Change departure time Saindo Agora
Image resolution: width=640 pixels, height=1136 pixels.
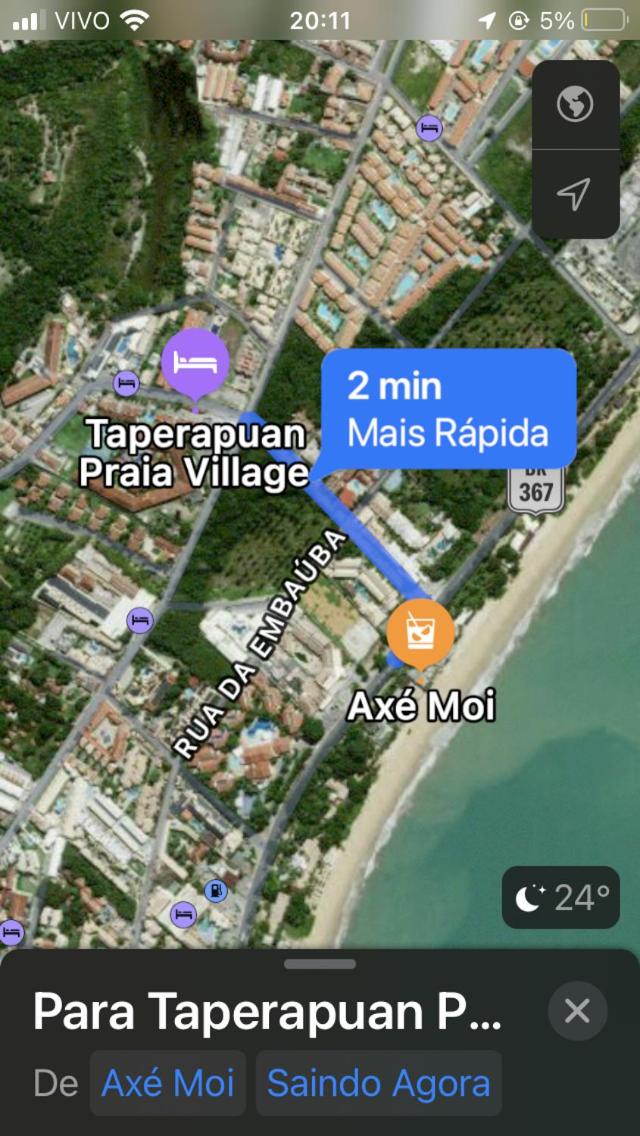coord(378,1083)
